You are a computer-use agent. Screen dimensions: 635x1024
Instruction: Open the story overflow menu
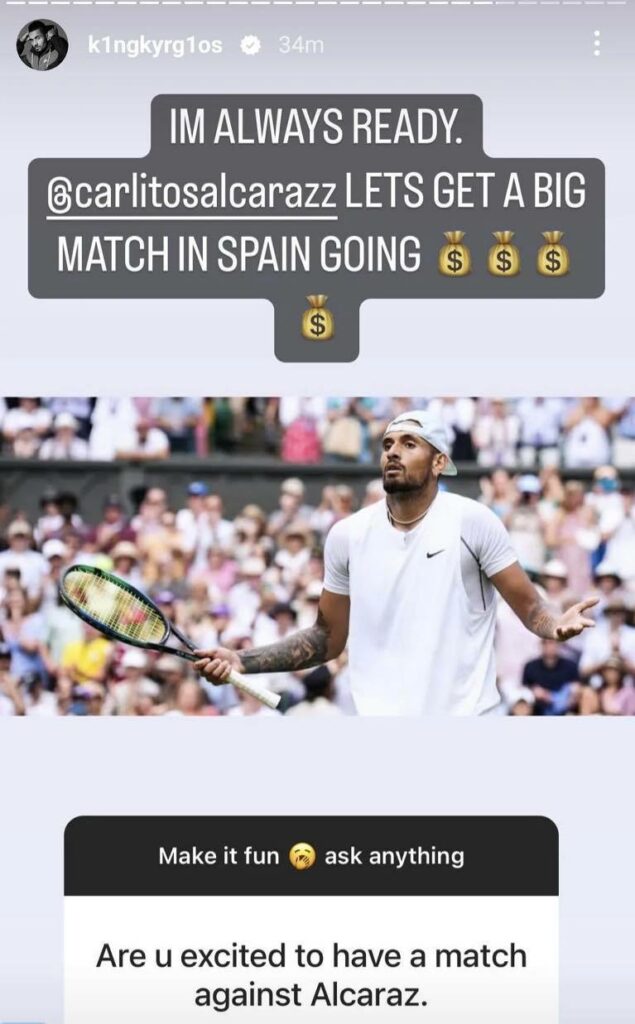(x=597, y=43)
